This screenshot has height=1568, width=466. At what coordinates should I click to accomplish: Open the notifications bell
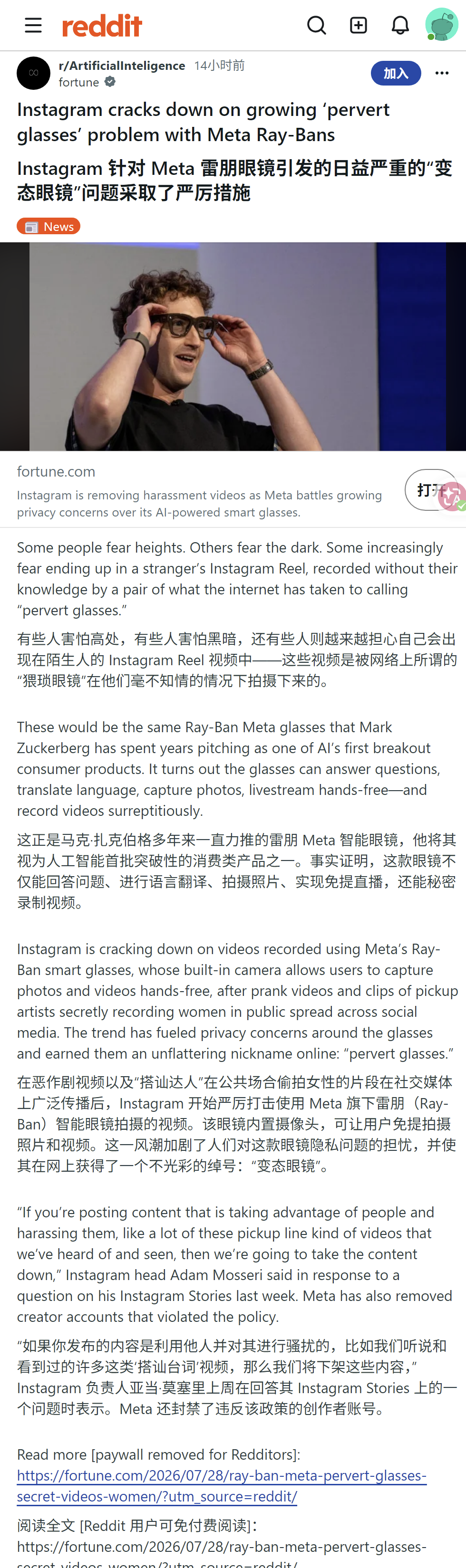point(400,25)
